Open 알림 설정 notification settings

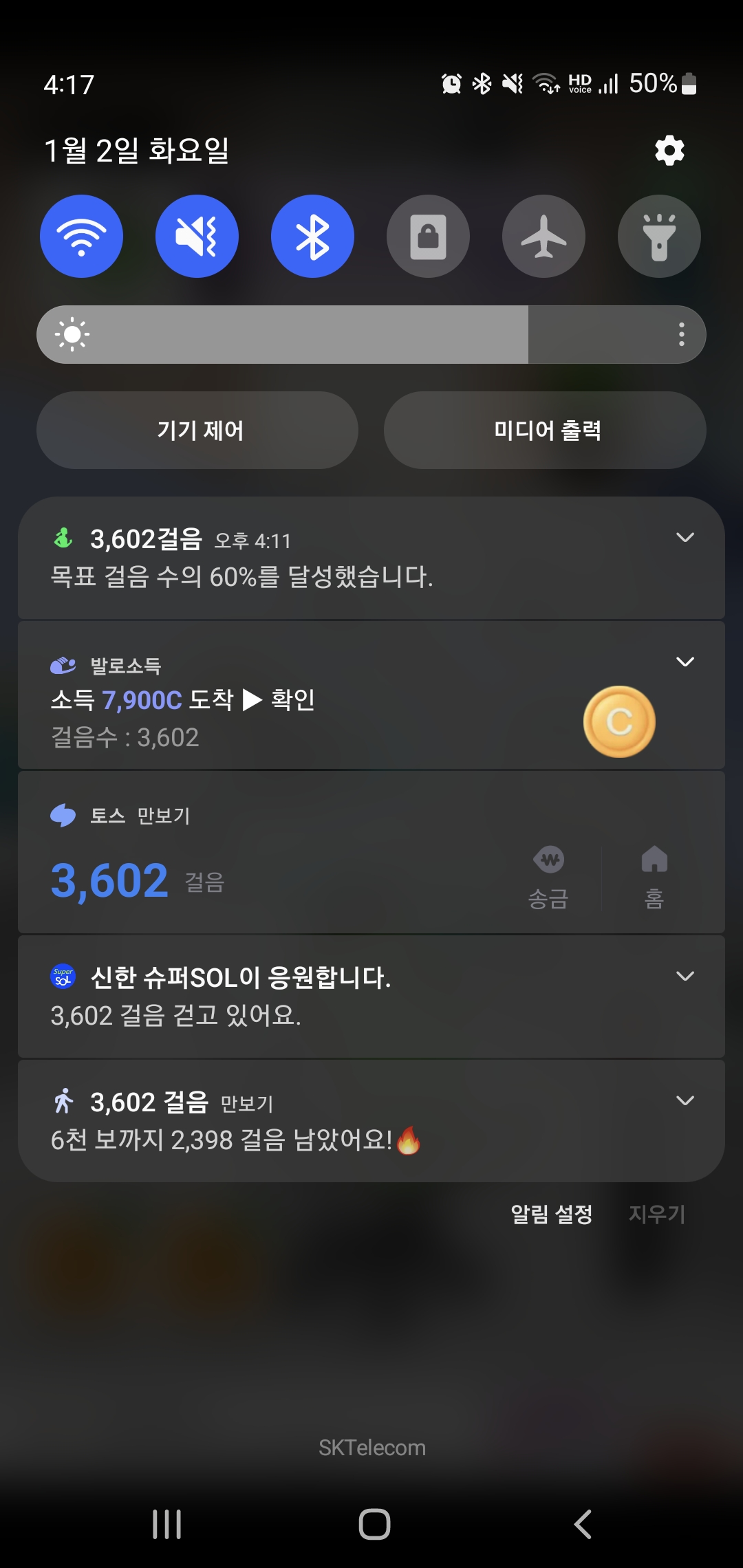point(551,1215)
